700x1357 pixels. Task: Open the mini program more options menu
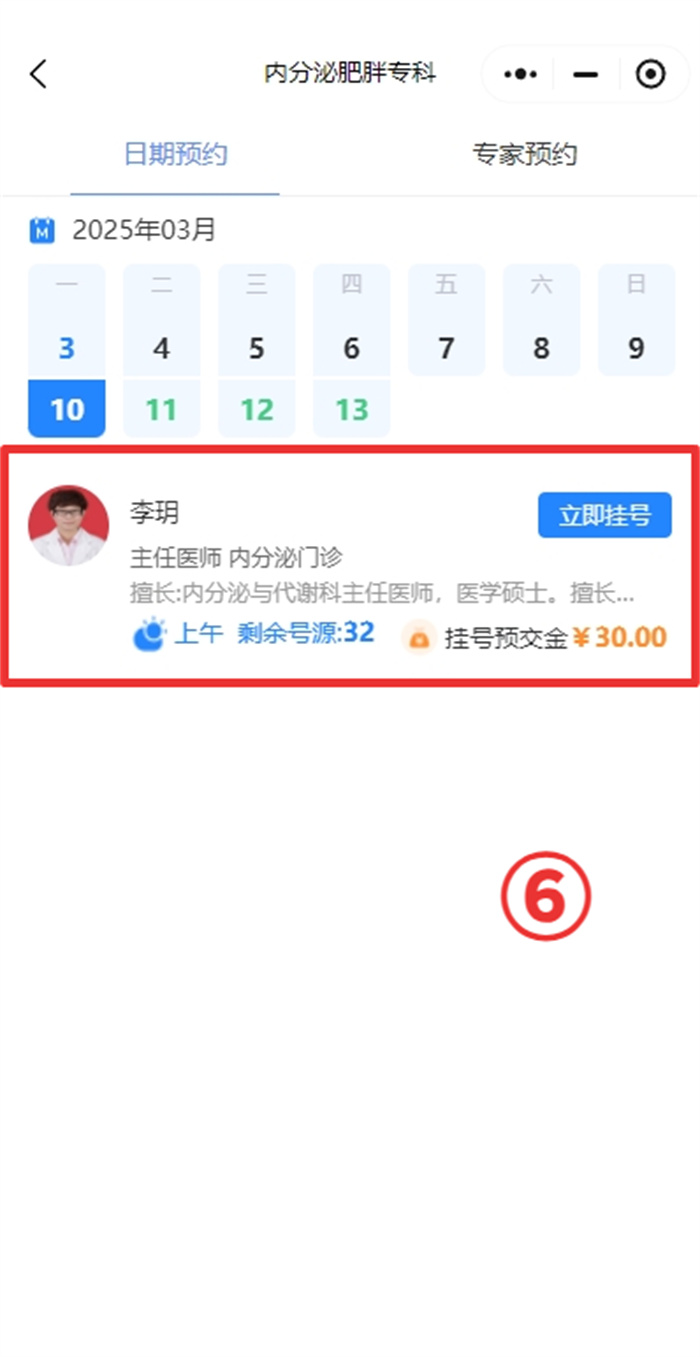(521, 75)
